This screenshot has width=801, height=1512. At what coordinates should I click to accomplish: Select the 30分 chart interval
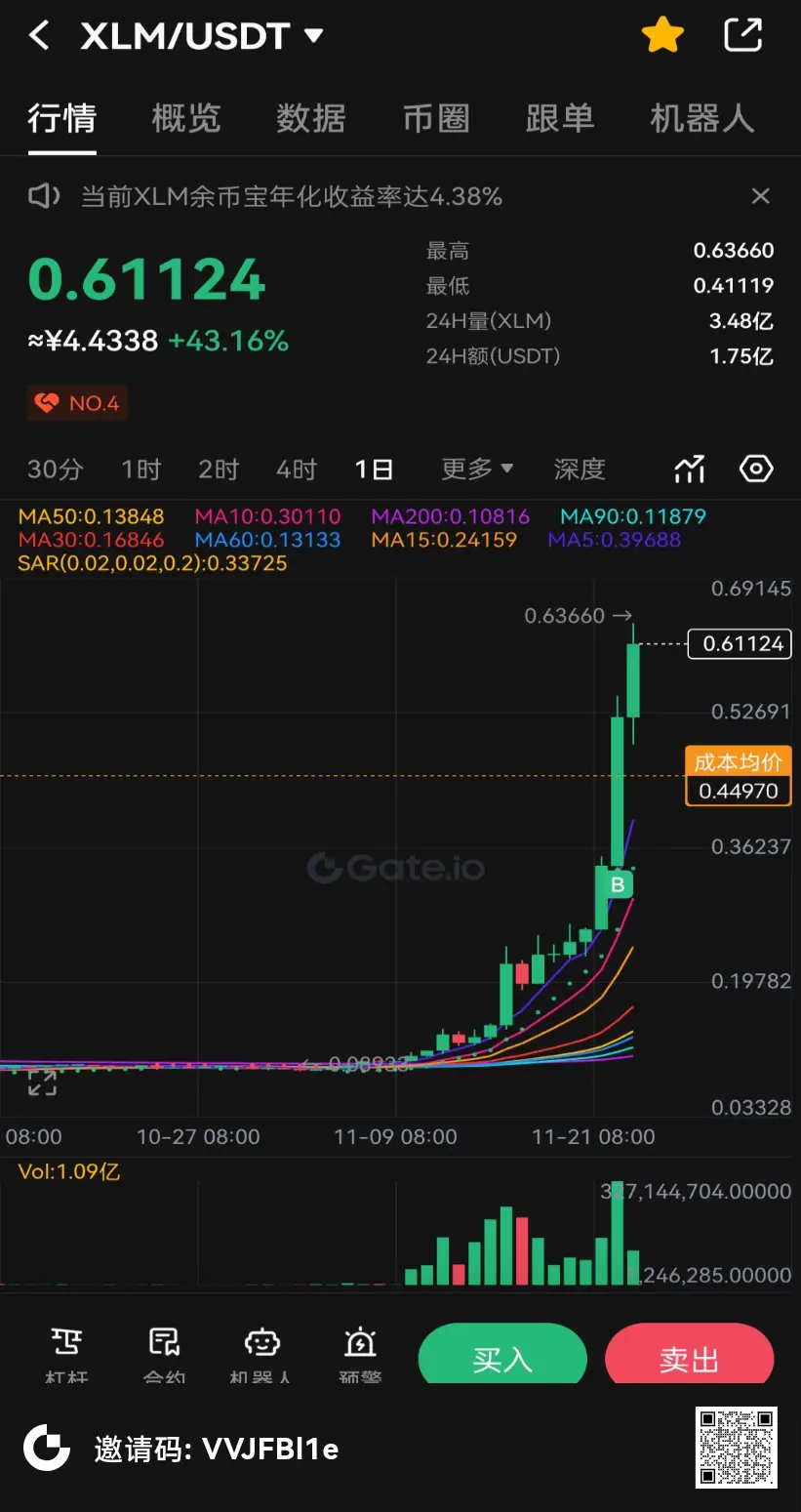click(55, 470)
